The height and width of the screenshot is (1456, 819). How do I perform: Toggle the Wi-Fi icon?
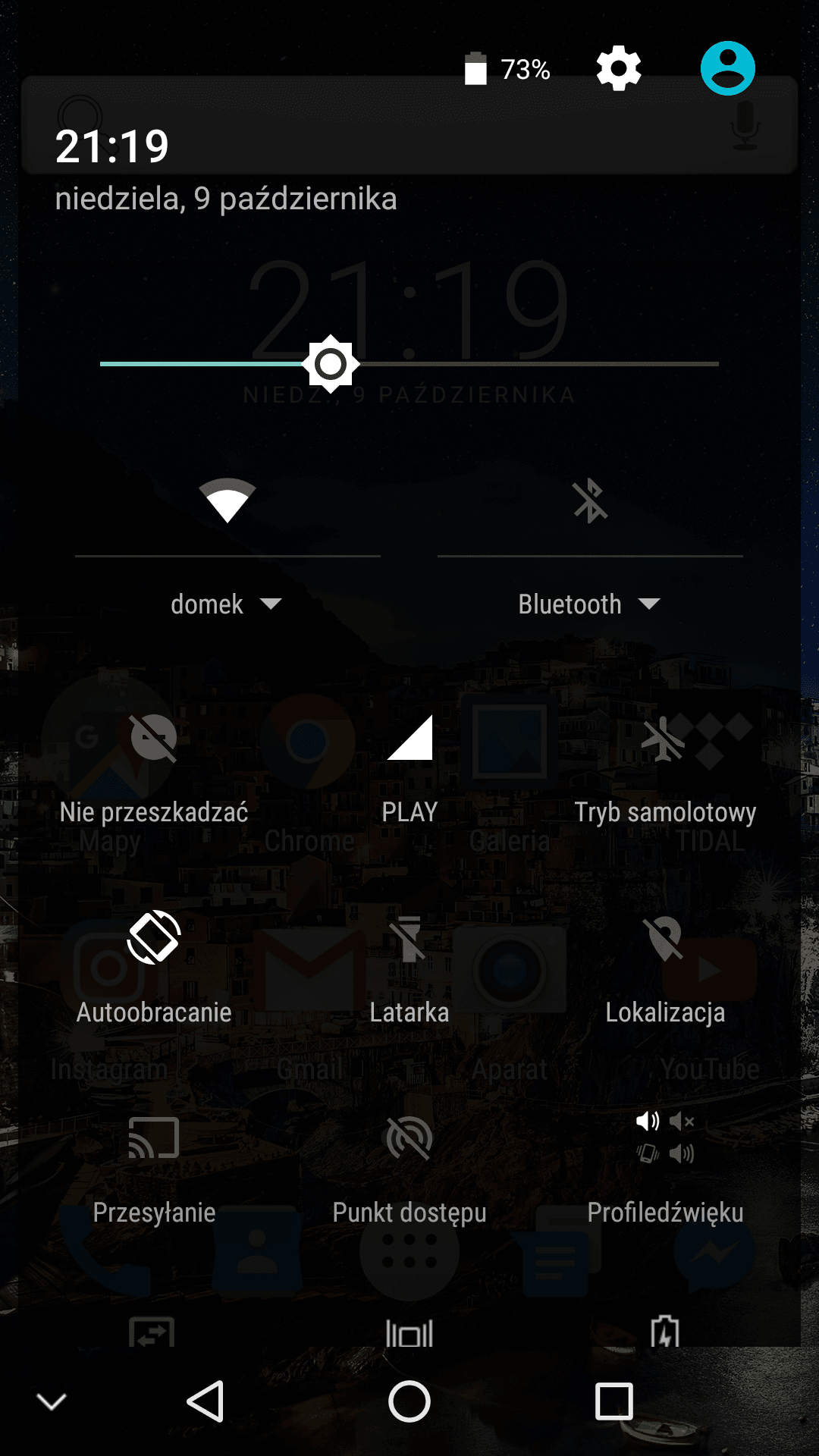coord(227,500)
